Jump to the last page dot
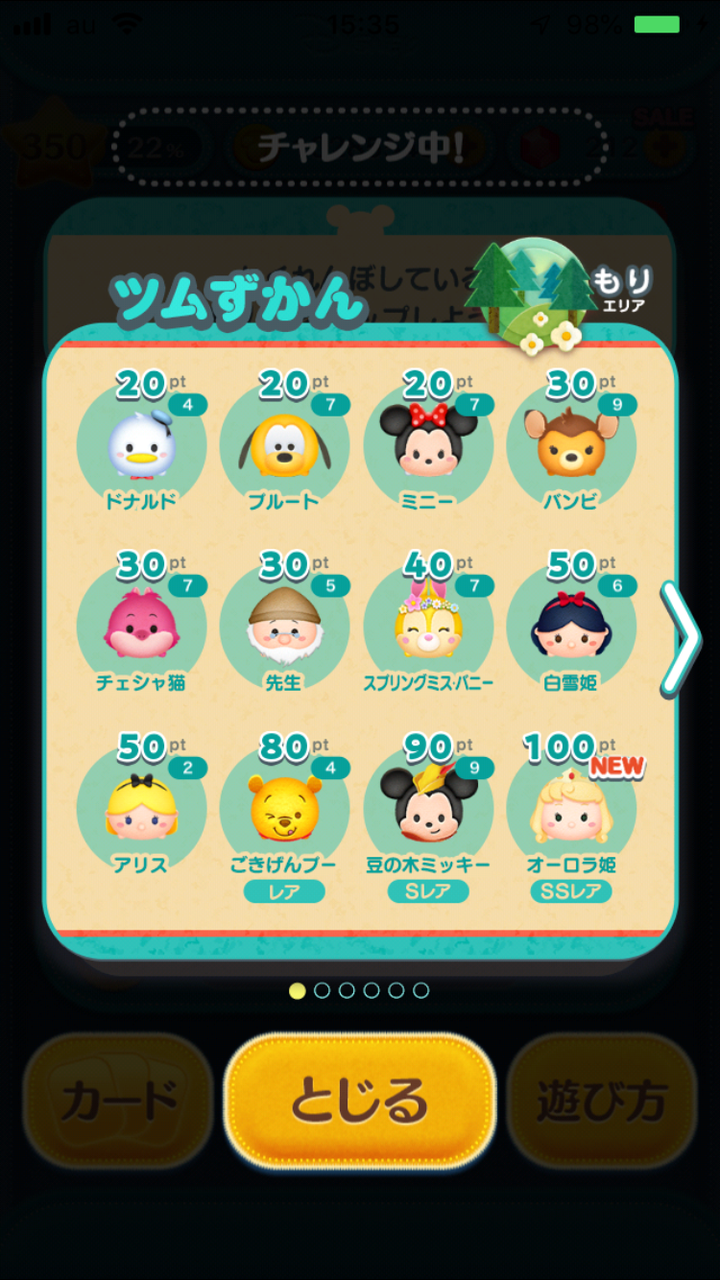This screenshot has width=720, height=1280. [x=421, y=991]
